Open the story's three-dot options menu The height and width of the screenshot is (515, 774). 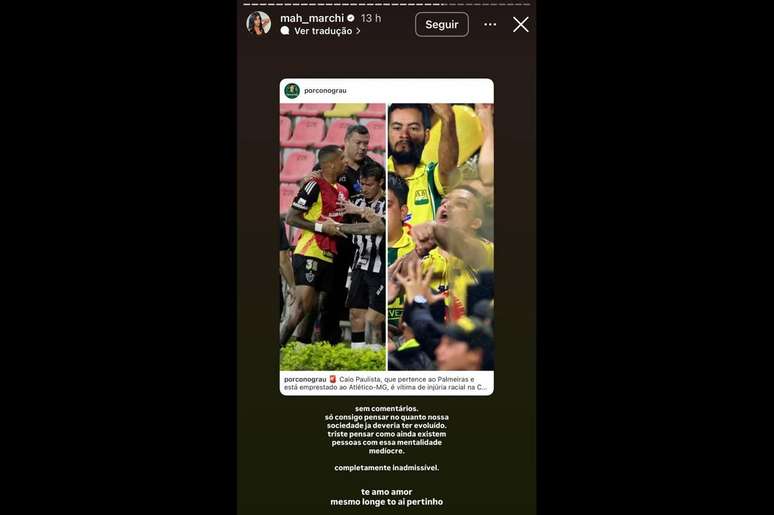tap(490, 24)
